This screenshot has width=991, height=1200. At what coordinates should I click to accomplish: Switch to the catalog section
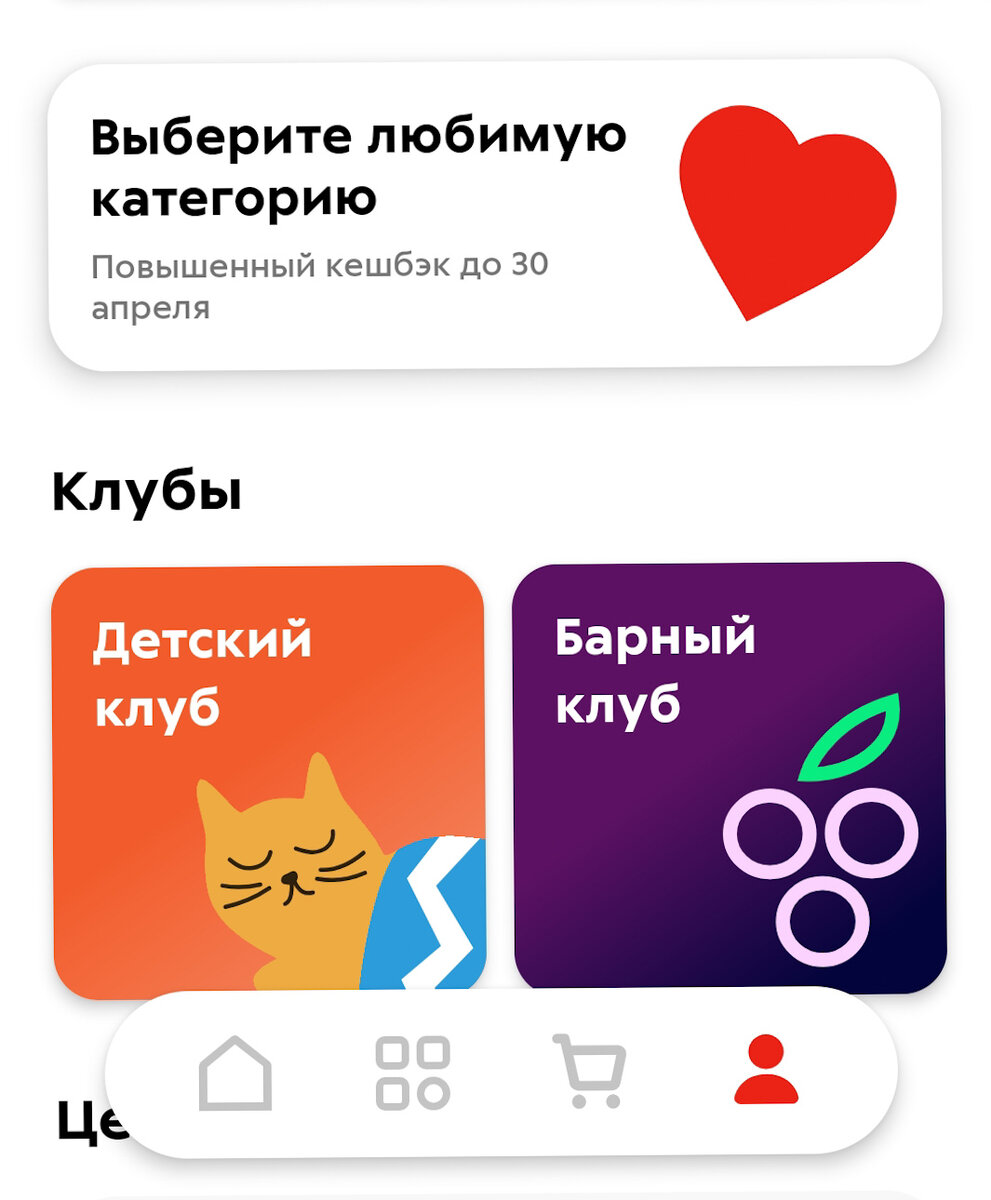click(411, 1074)
